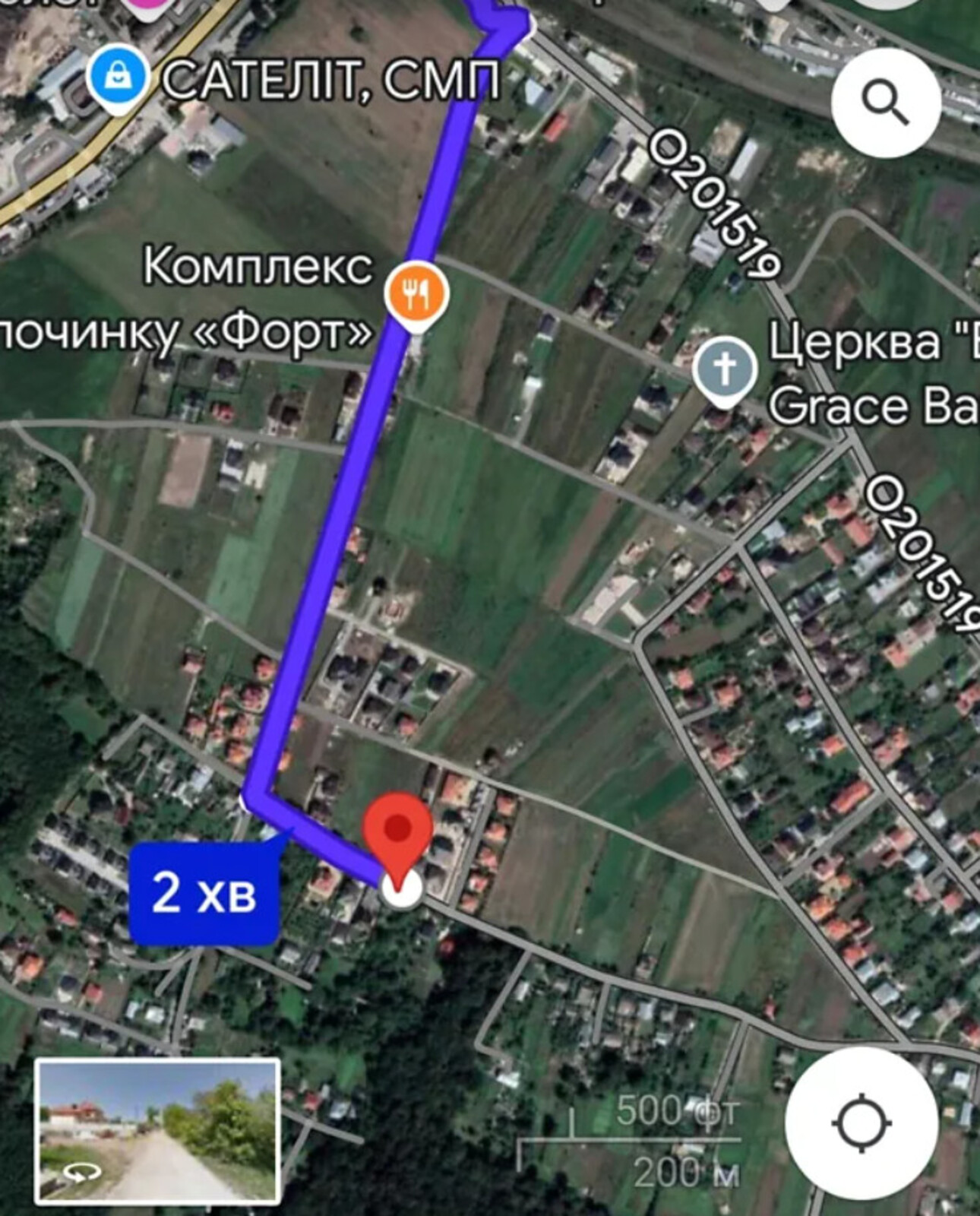The width and height of the screenshot is (980, 1216).
Task: Tap the church marker near Grace
Action: coord(725,369)
